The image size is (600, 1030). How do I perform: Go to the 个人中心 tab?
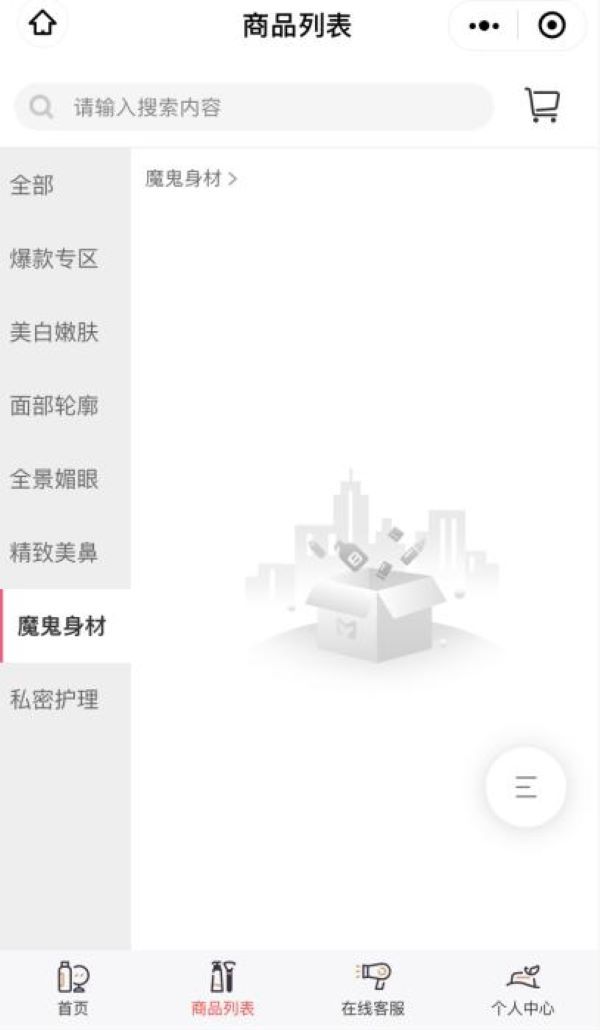click(x=522, y=988)
